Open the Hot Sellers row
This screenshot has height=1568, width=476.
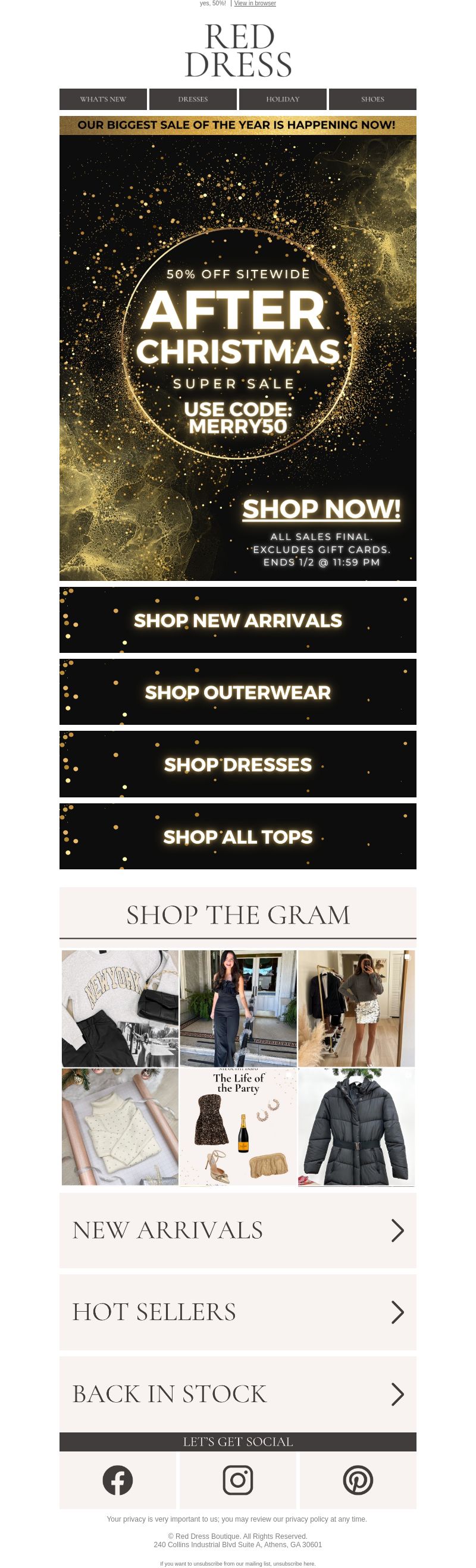pos(237,1312)
